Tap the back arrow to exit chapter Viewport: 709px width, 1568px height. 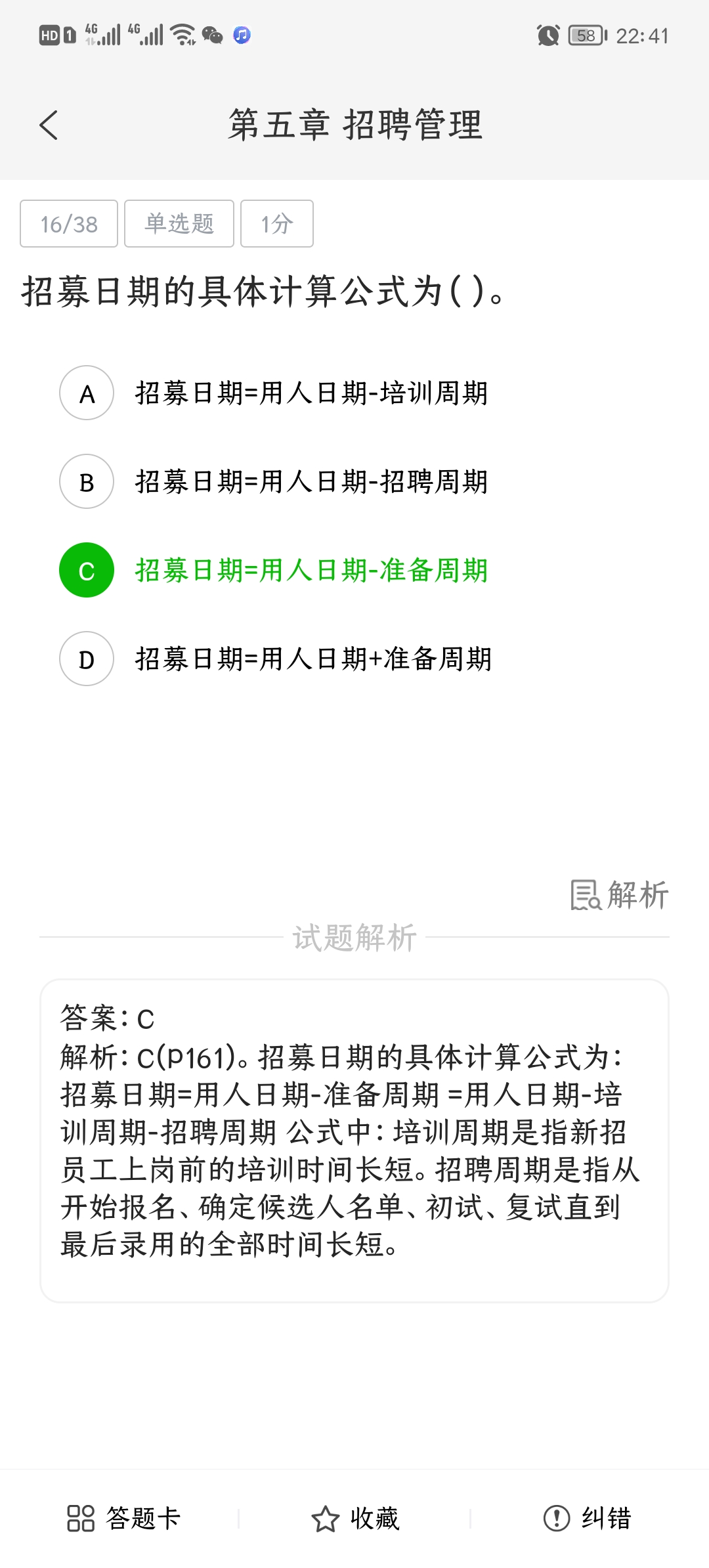tap(49, 125)
